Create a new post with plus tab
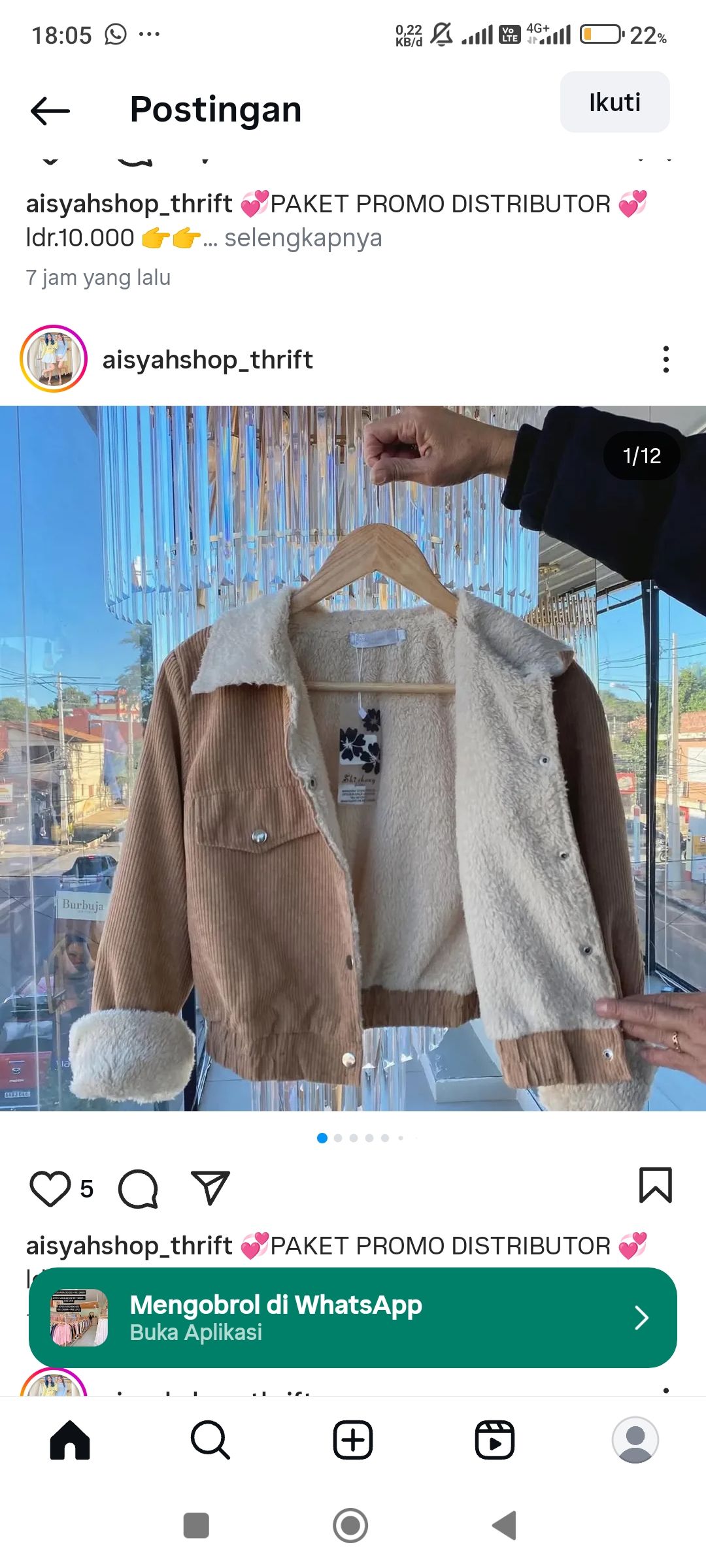The height and width of the screenshot is (1568, 706). tap(353, 1440)
